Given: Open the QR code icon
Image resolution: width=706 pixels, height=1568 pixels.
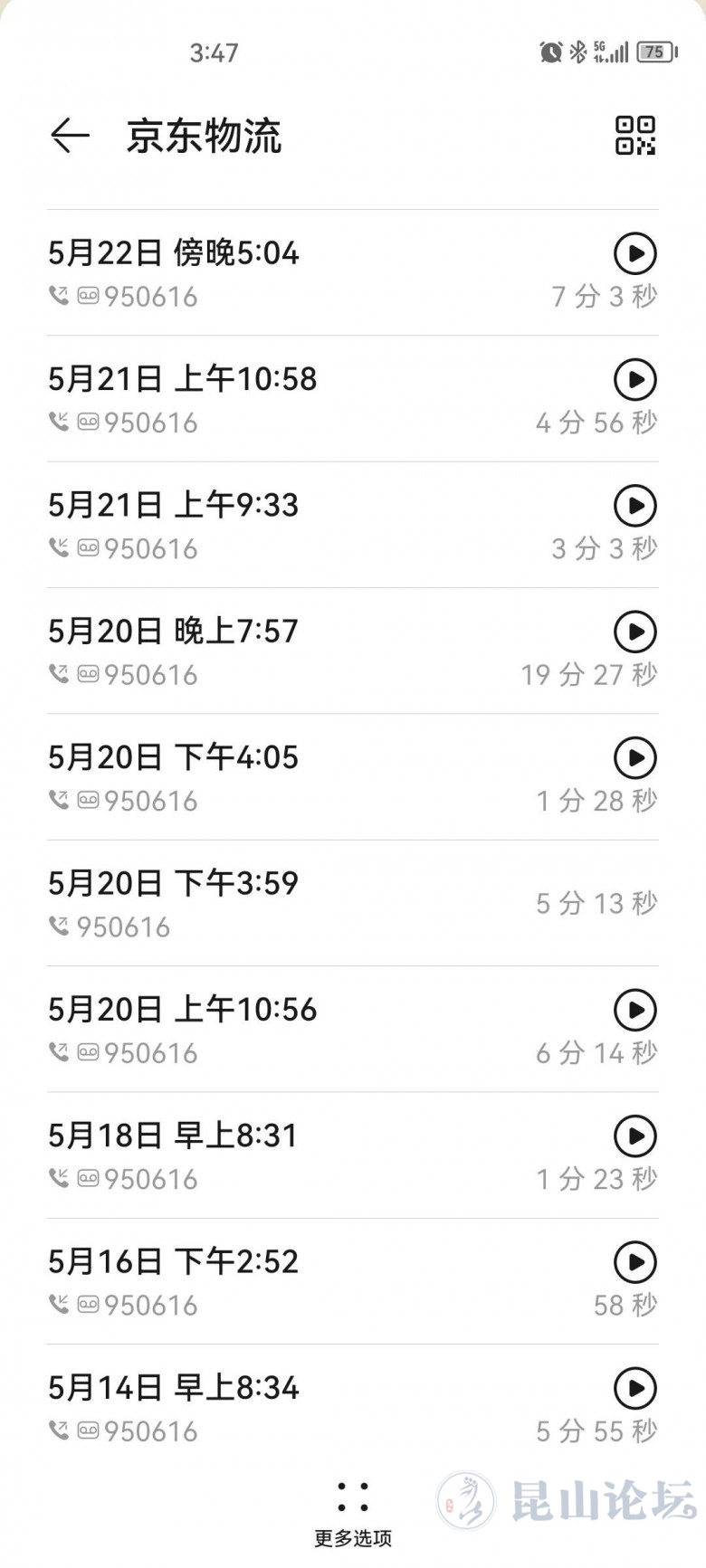Looking at the screenshot, I should [635, 136].
